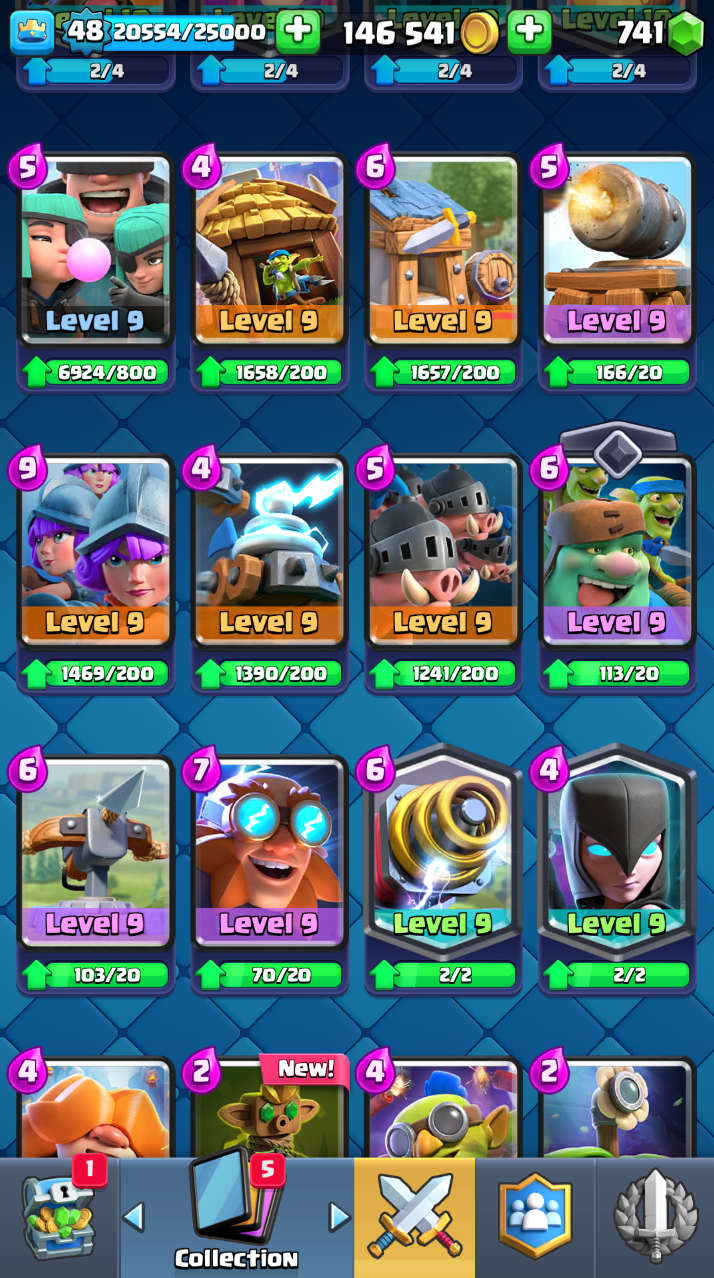Viewport: 714px width, 1278px height.
Task: Open the Three Musketeers card
Action: (x=95, y=550)
